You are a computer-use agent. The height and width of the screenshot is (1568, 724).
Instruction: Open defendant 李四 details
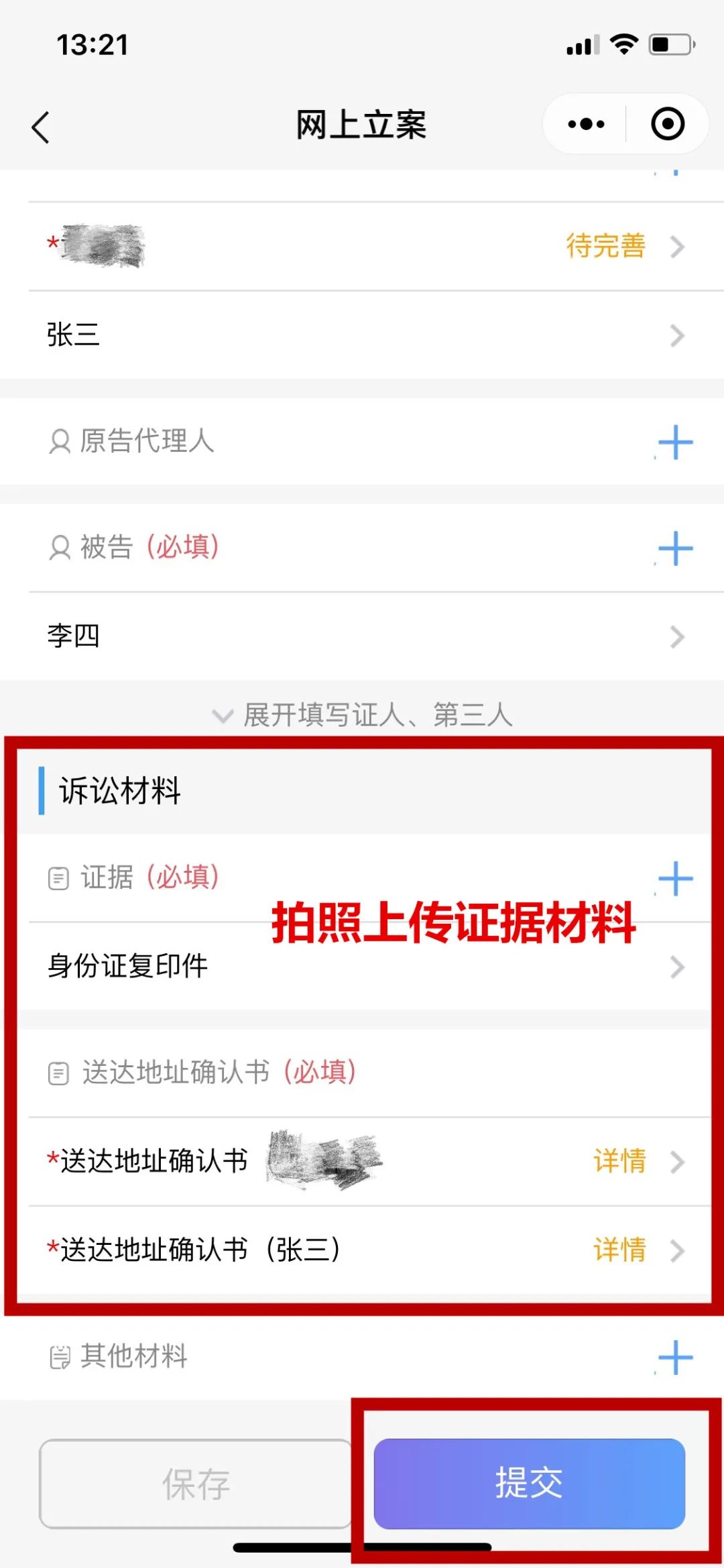pyautogui.click(x=362, y=636)
